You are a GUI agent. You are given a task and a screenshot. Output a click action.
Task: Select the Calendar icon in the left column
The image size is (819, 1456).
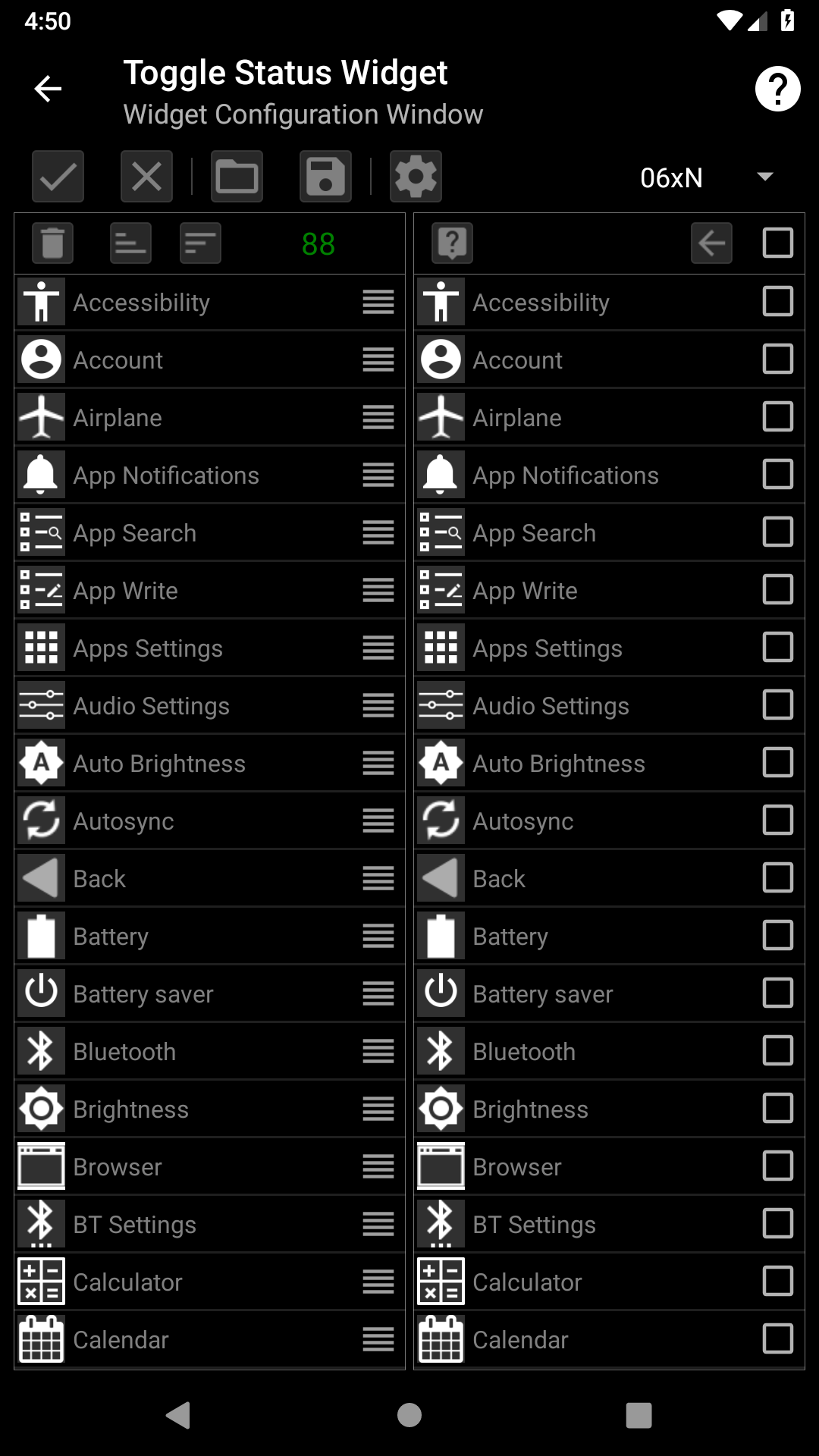click(x=41, y=1339)
